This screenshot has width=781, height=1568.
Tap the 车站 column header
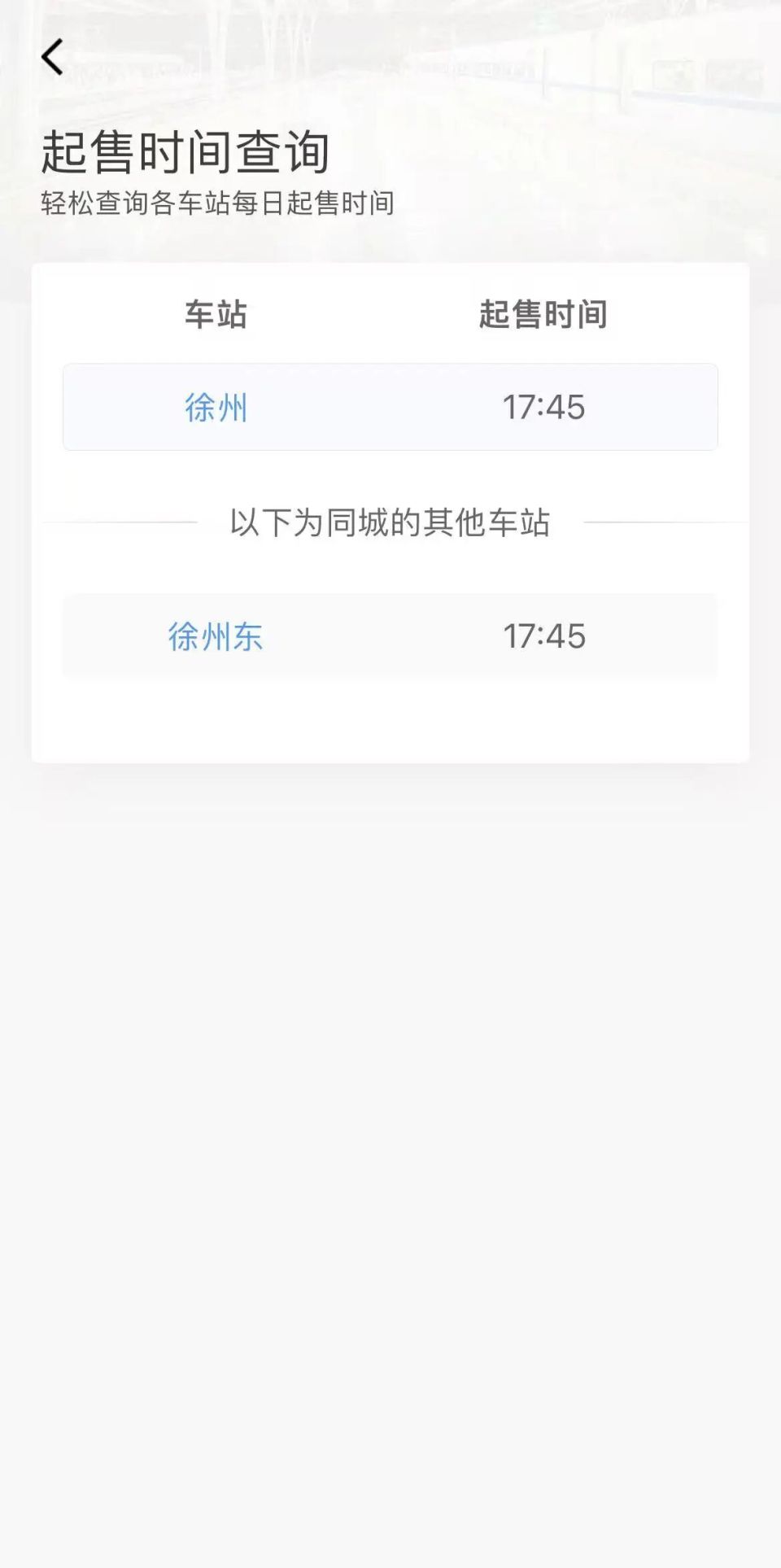tap(214, 315)
